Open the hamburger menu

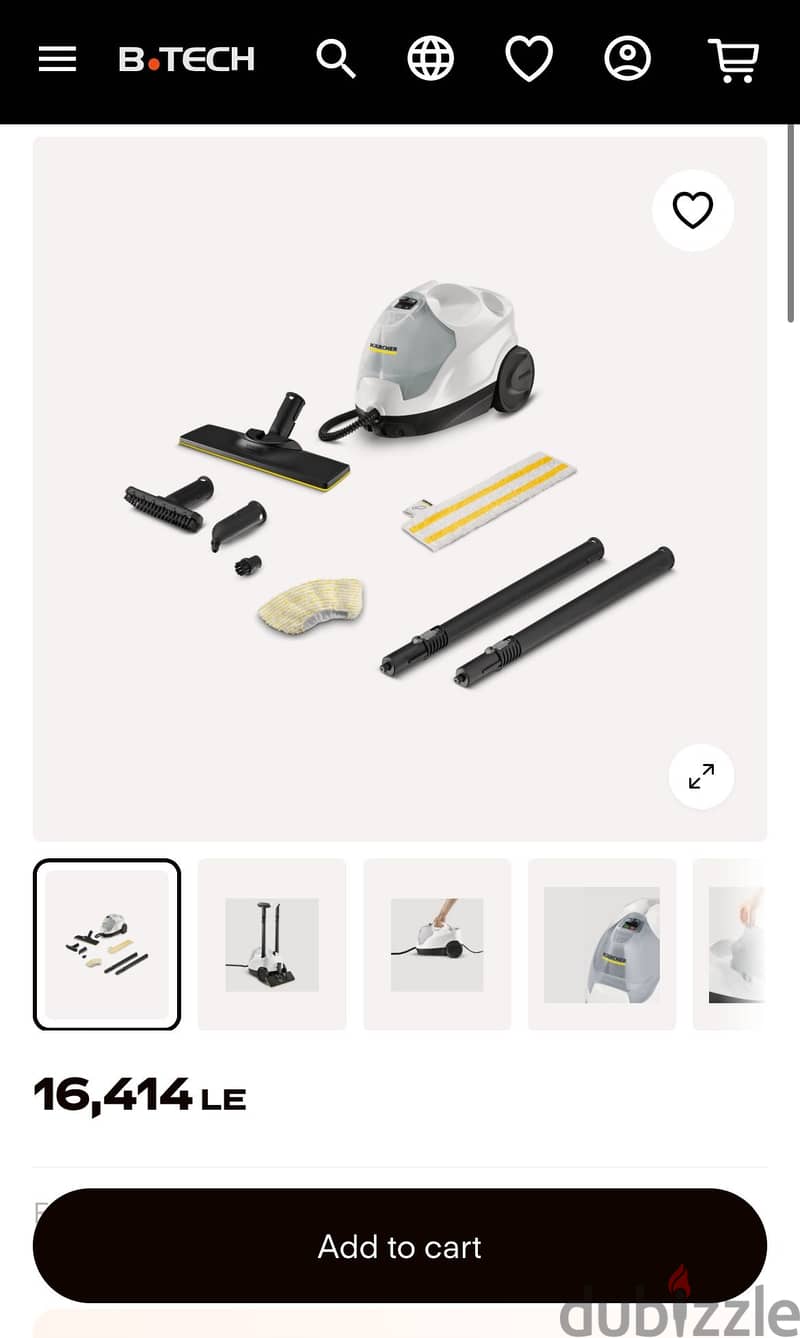click(x=57, y=60)
